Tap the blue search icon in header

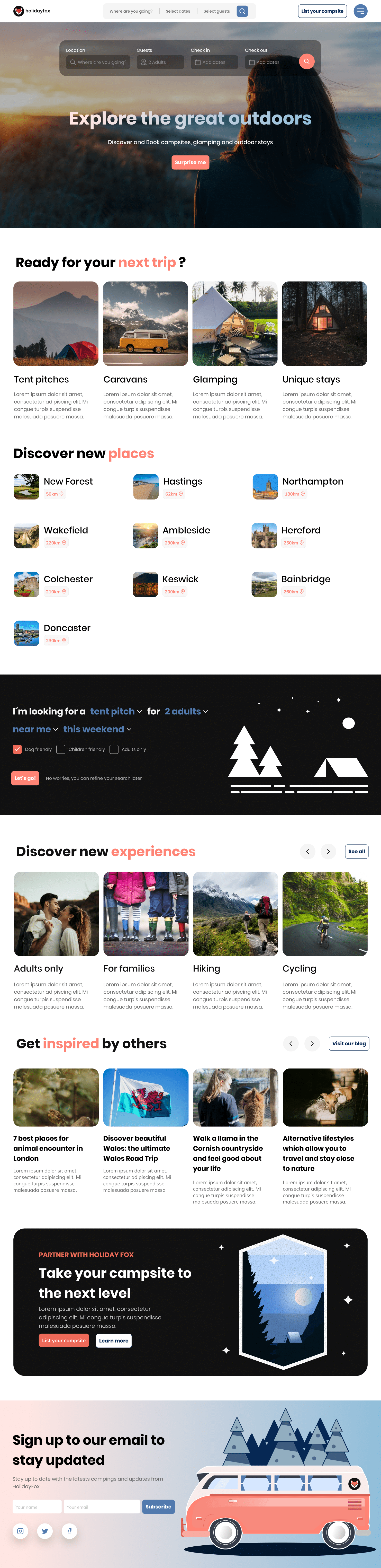pos(242,11)
